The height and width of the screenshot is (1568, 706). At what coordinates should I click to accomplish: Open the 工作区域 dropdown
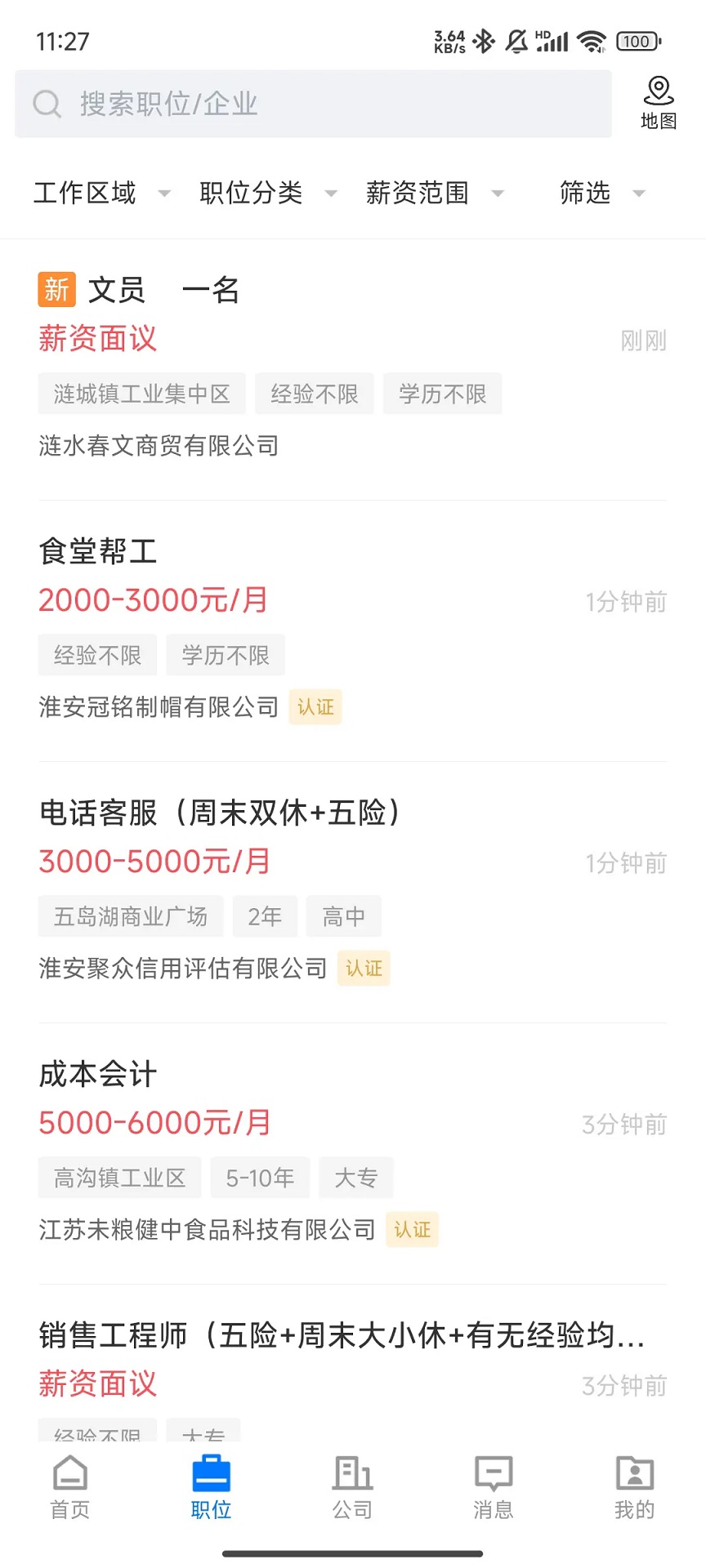[98, 193]
